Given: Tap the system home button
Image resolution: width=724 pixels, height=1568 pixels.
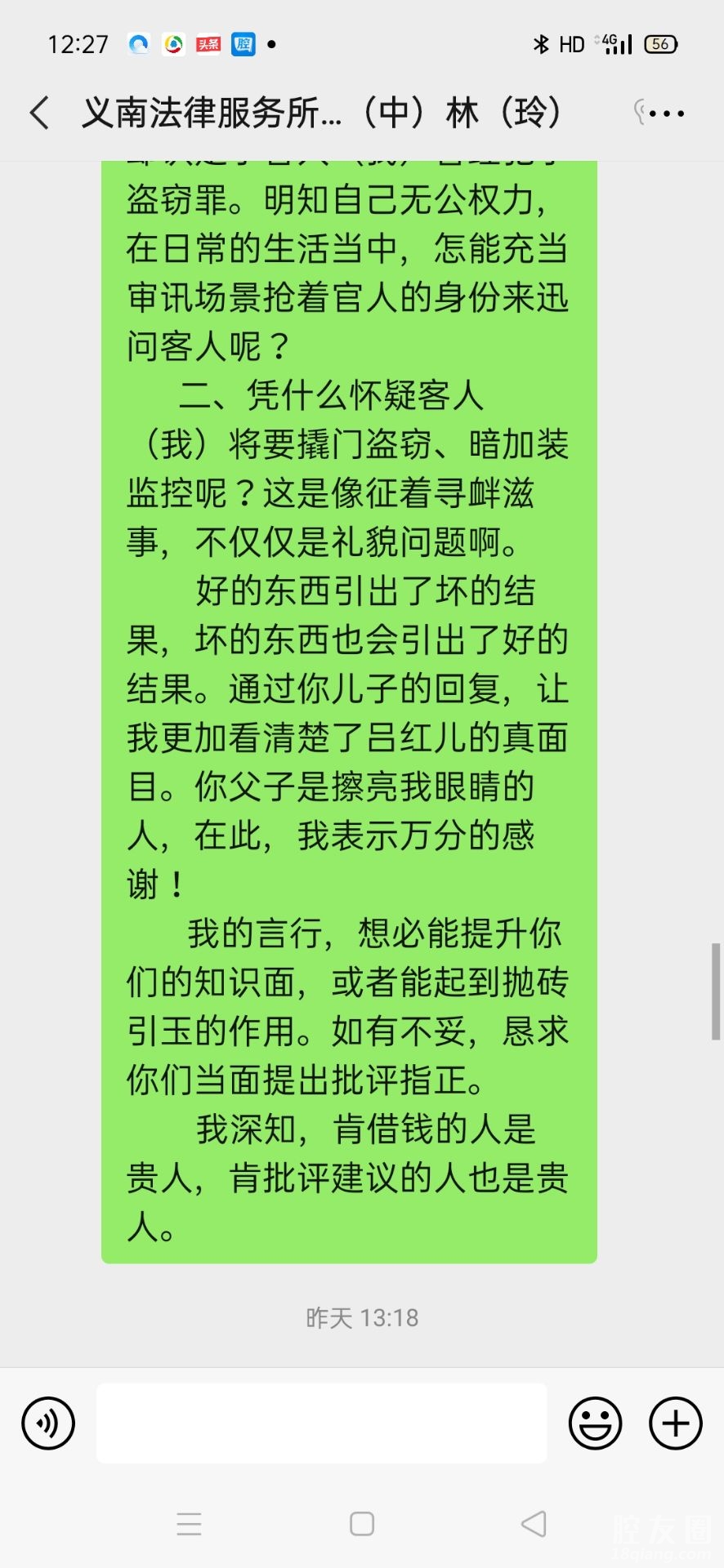Looking at the screenshot, I should click(x=361, y=1524).
